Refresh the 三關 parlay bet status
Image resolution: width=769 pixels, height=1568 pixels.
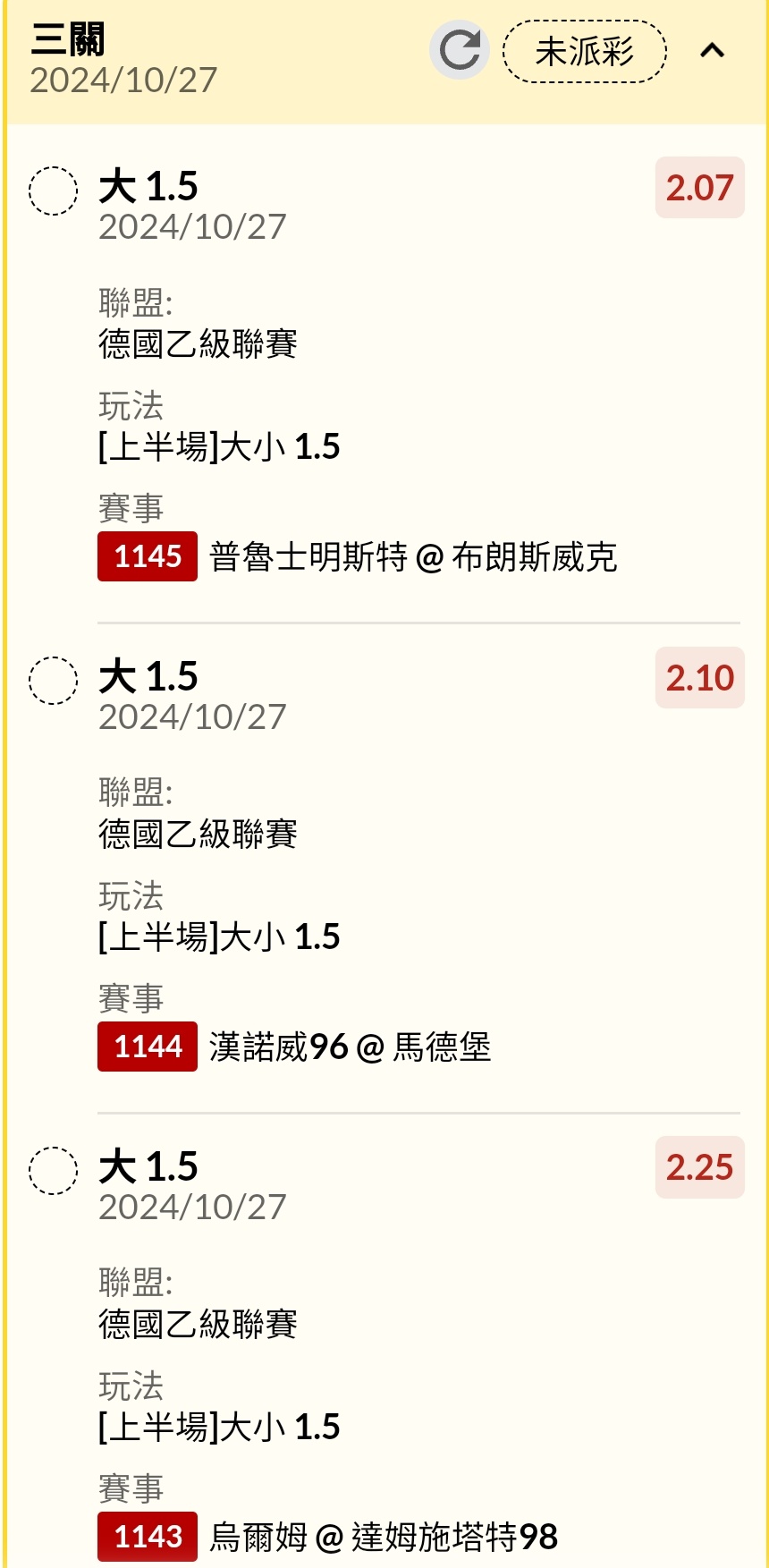460,50
